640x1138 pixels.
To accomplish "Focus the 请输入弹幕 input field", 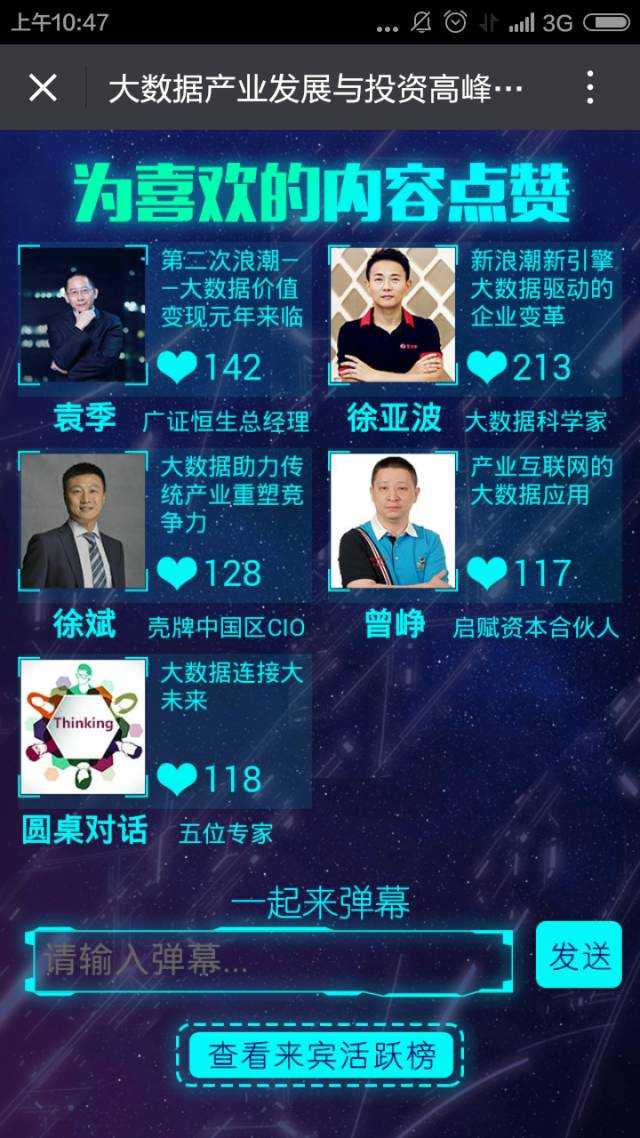I will 269,960.
